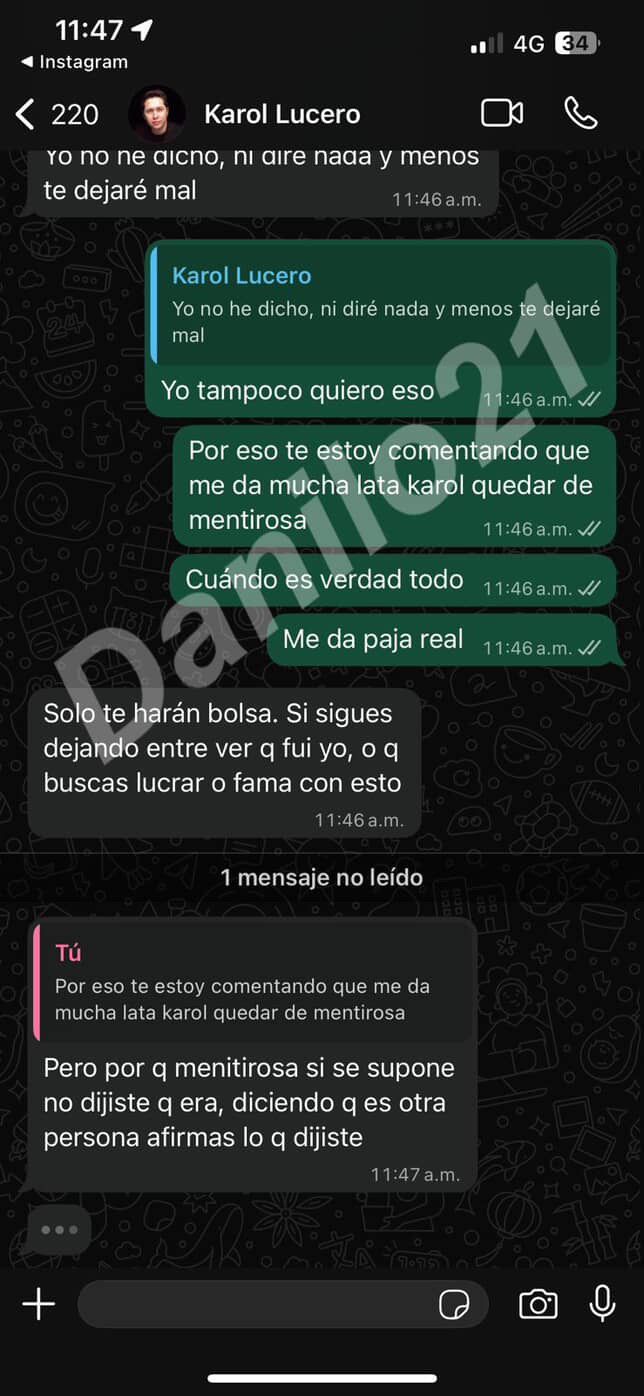Open the sticker picker
The height and width of the screenshot is (1396, 644).
pyautogui.click(x=454, y=1304)
